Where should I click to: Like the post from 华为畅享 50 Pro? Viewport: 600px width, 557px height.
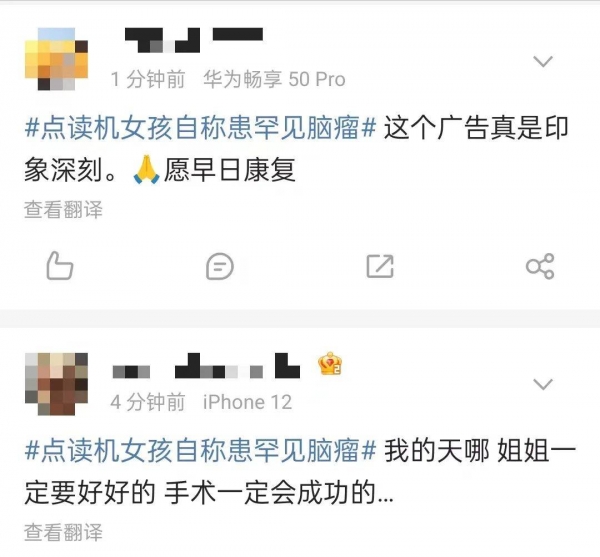coord(60,266)
